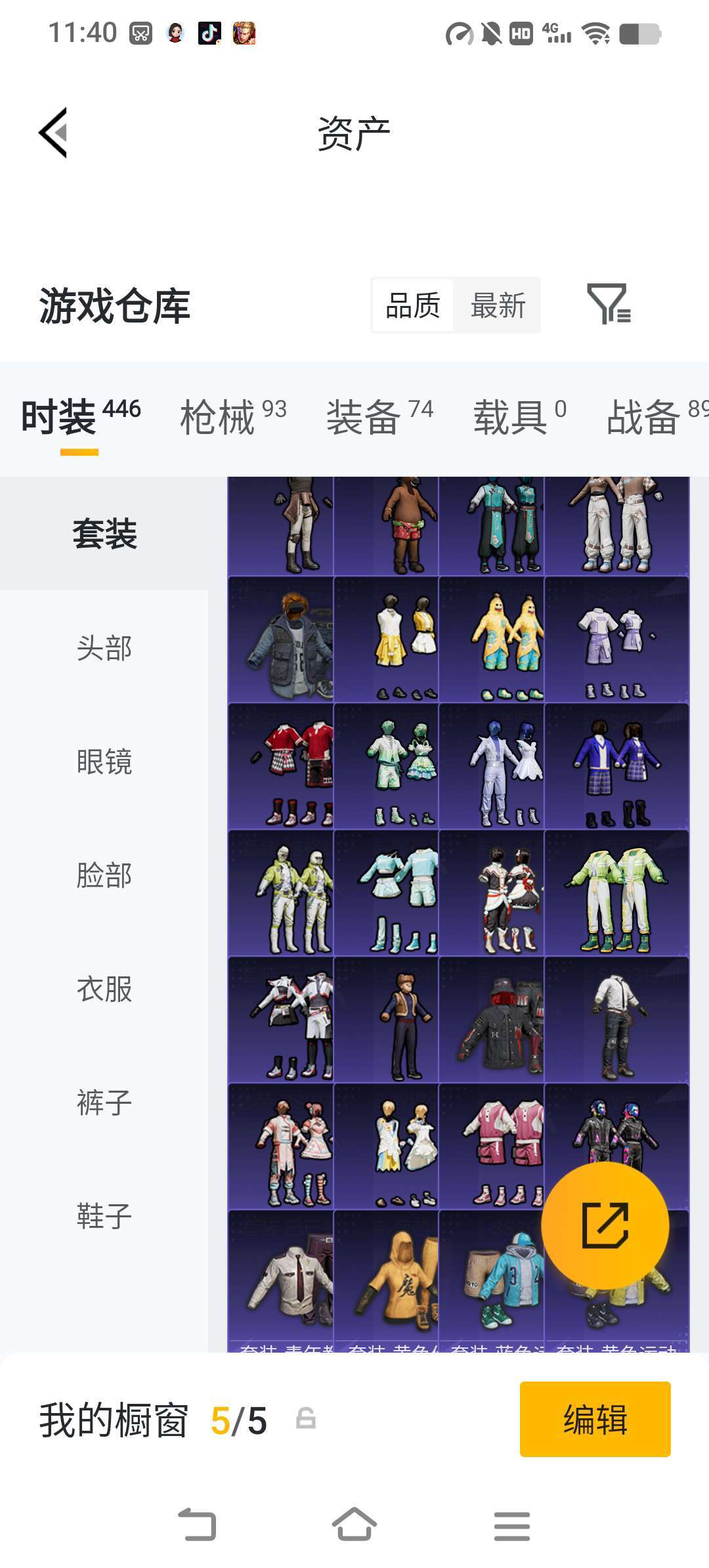Select the 头部 category
The width and height of the screenshot is (709, 1568).
pyautogui.click(x=104, y=648)
